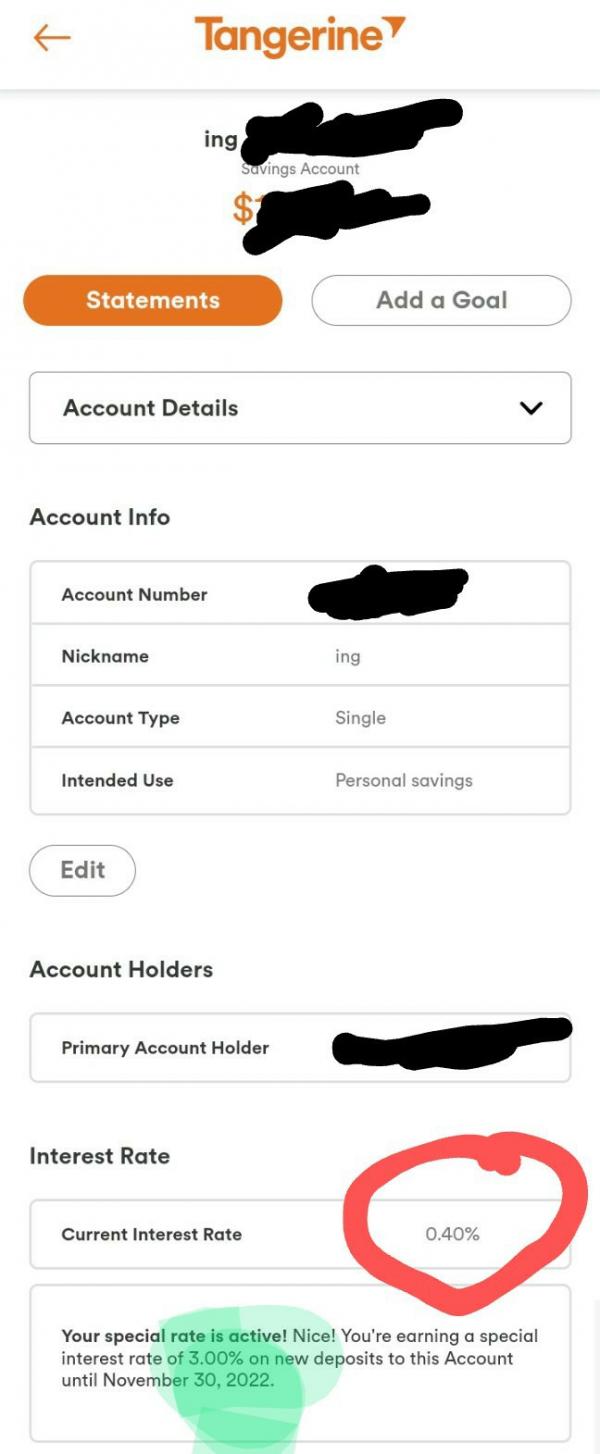Expand the Account Details dropdown

(300, 408)
